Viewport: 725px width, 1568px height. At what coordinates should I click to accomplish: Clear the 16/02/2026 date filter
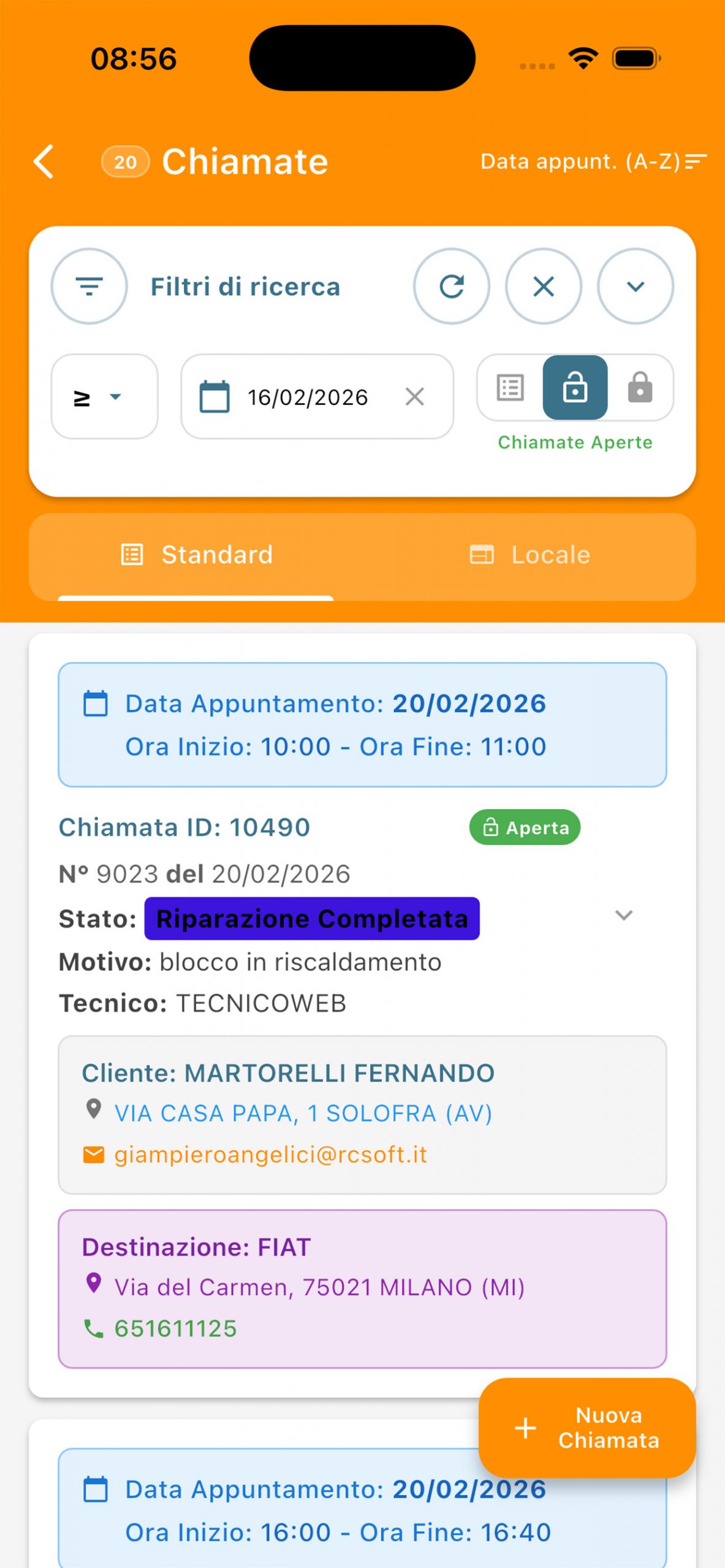415,397
